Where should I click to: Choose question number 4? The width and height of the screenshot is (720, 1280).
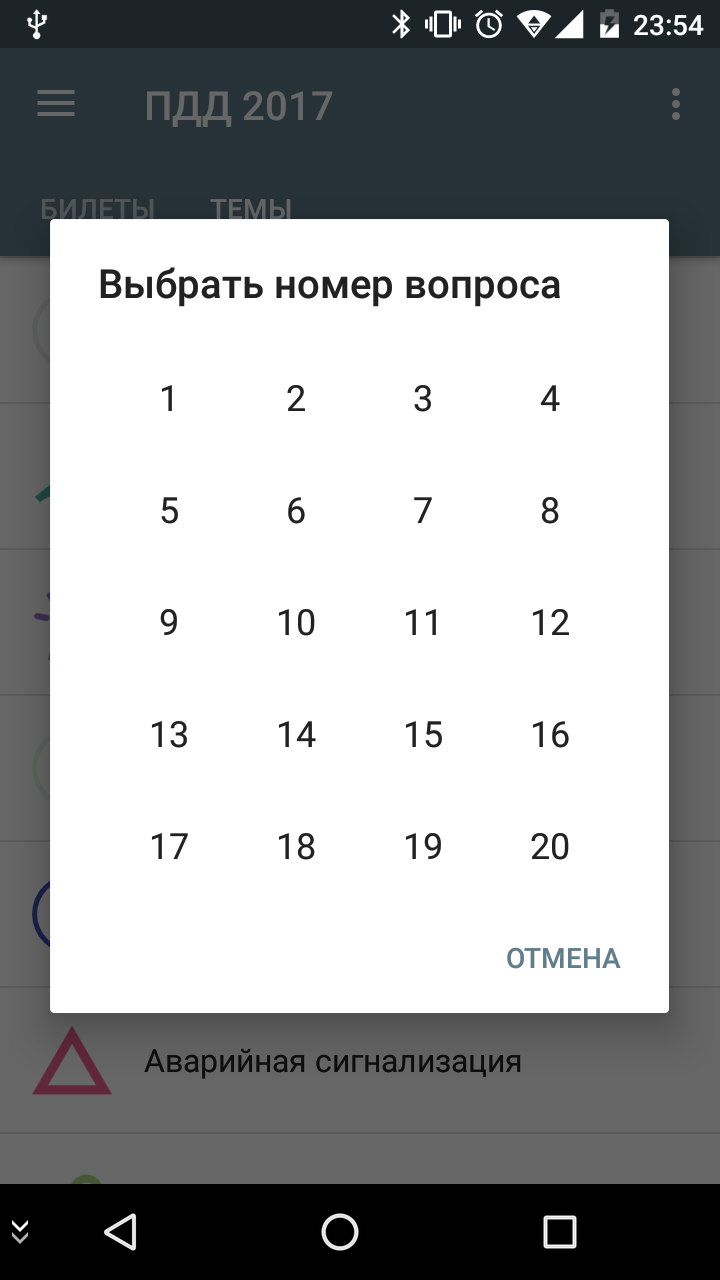[x=550, y=399]
